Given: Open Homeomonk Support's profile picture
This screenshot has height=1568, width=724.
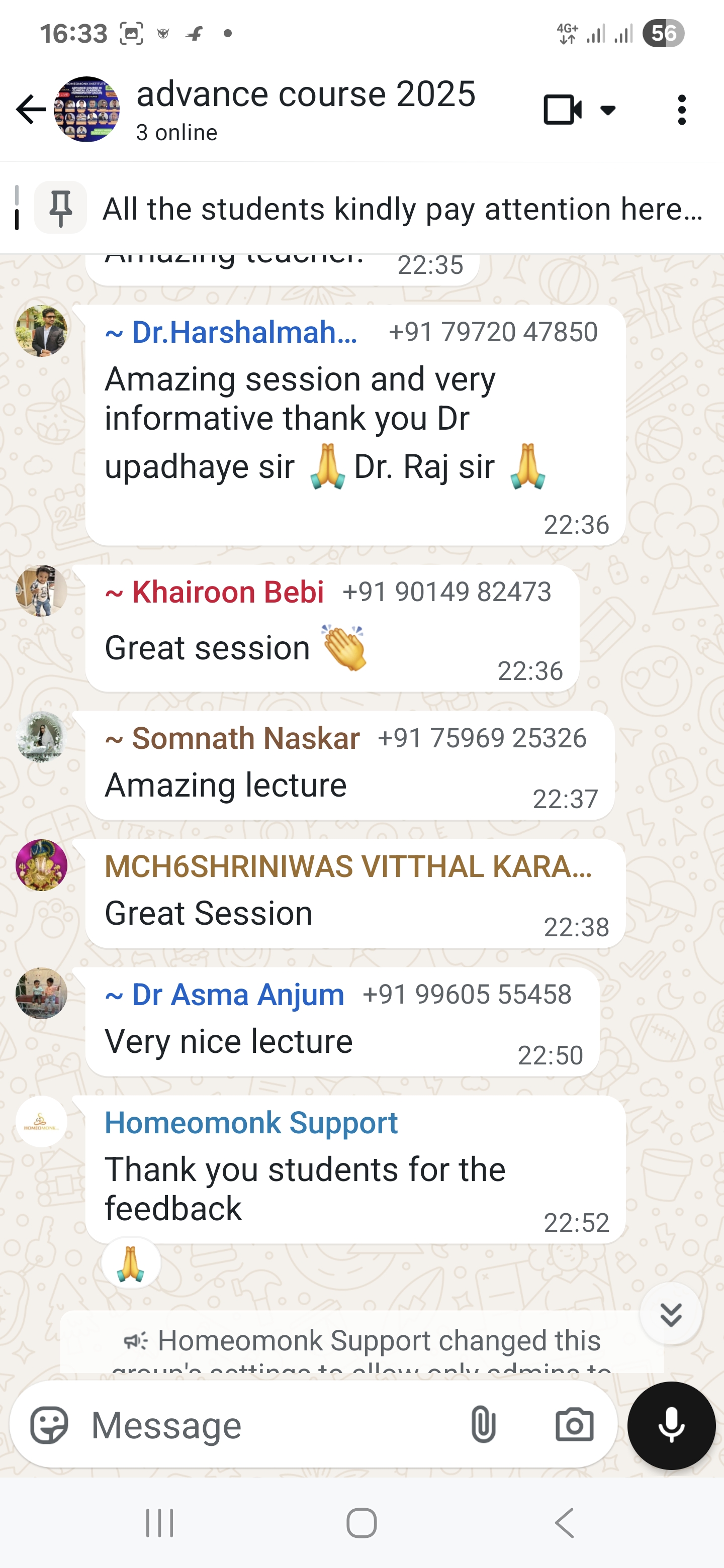Looking at the screenshot, I should [x=41, y=1122].
